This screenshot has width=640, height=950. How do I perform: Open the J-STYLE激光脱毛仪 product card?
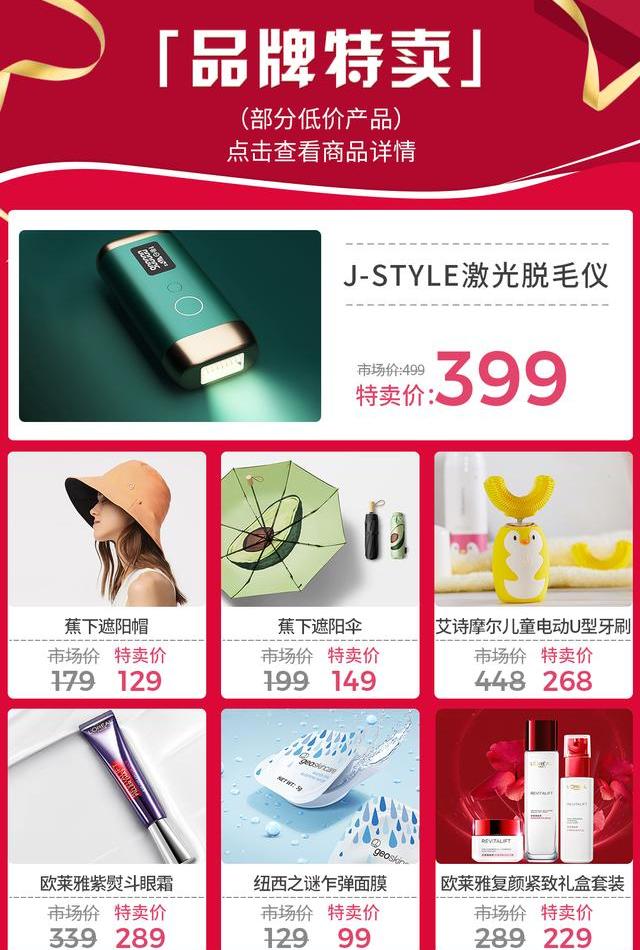coord(320,325)
